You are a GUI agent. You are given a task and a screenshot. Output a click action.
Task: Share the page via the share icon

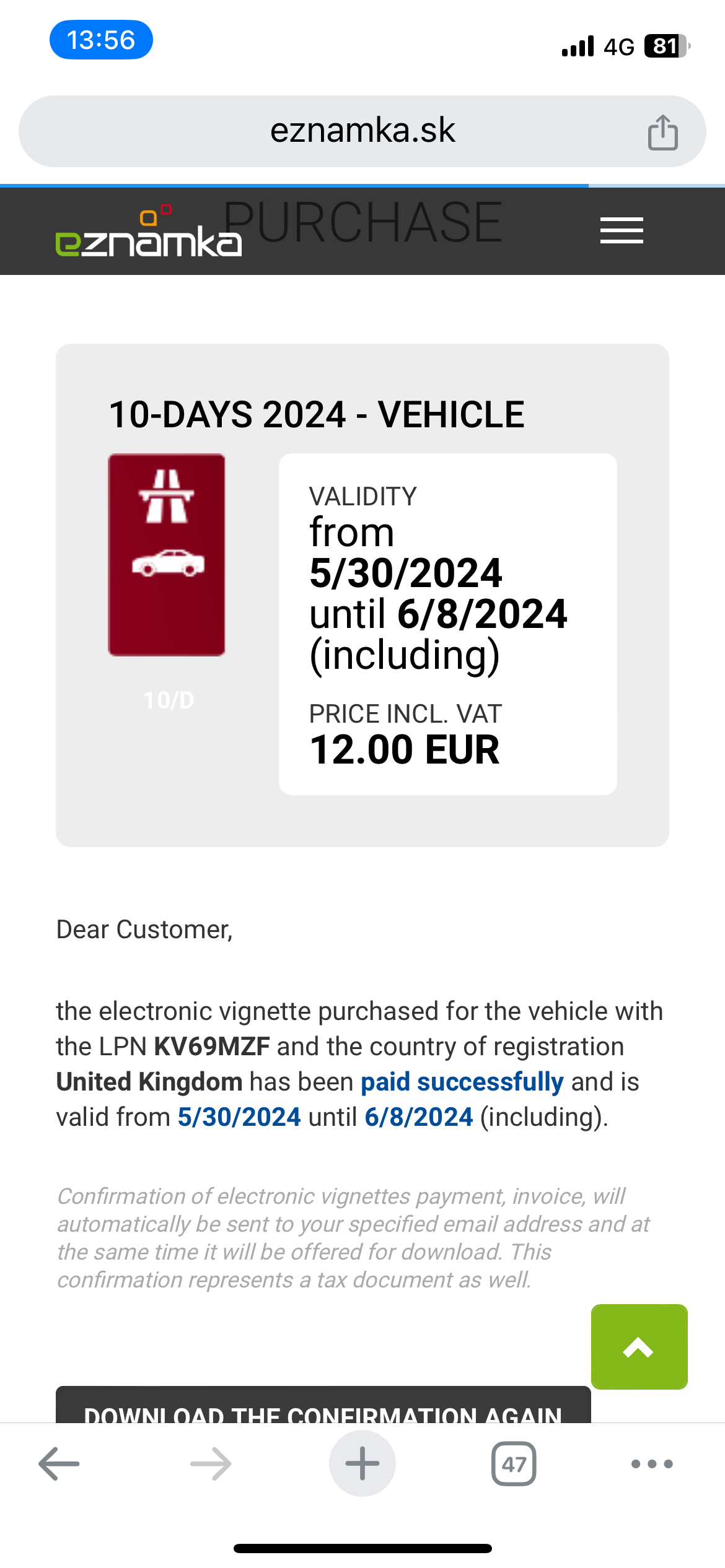(662, 132)
